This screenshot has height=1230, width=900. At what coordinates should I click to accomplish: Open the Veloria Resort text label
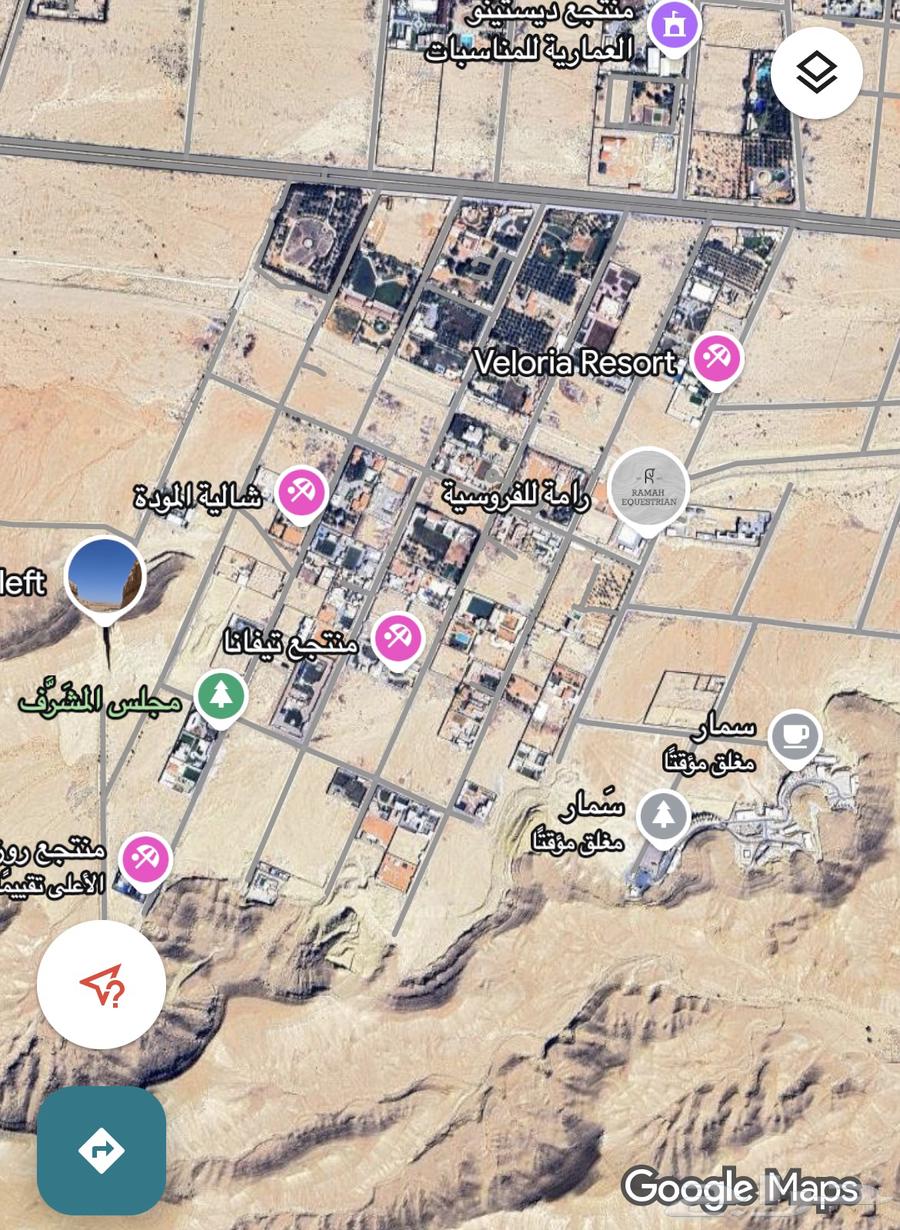(575, 362)
